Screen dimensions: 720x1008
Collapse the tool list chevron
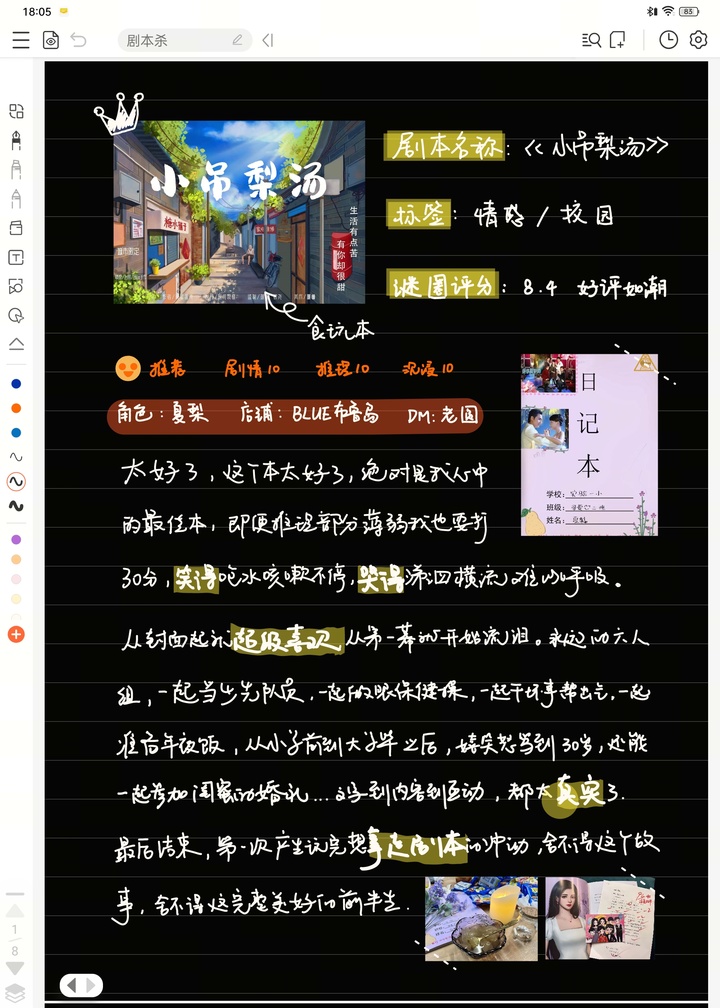pos(16,344)
